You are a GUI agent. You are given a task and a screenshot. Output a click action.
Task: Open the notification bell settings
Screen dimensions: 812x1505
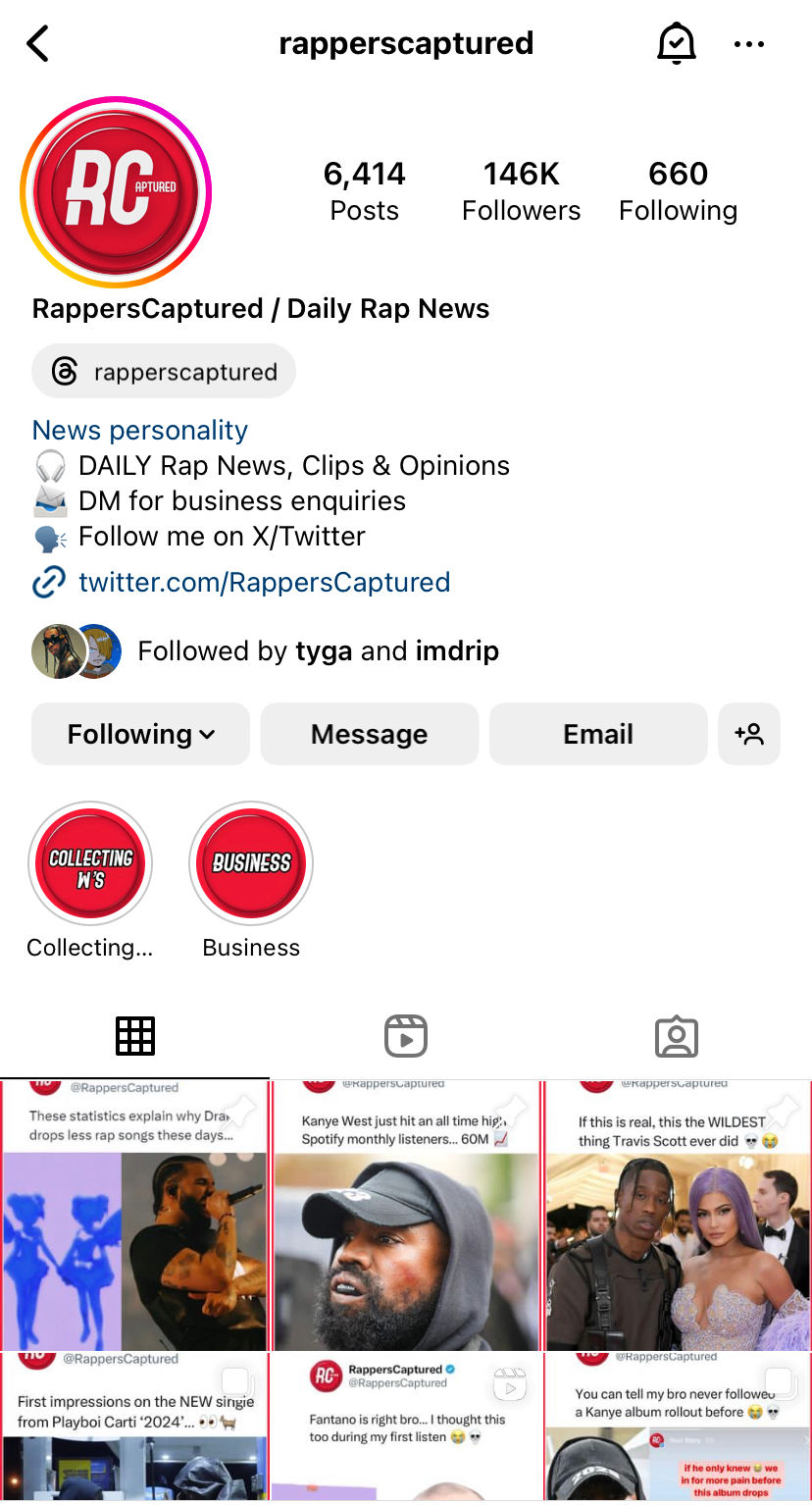pos(676,44)
